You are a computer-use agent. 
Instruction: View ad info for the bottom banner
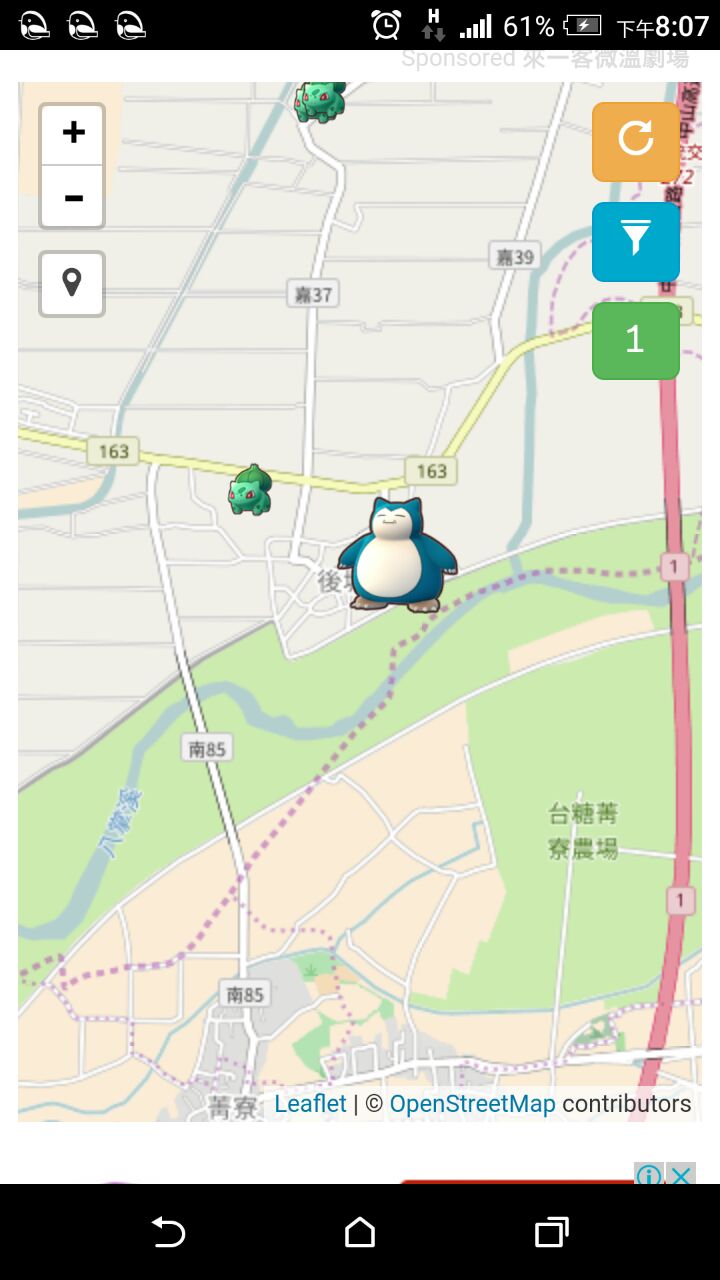[x=649, y=1174]
